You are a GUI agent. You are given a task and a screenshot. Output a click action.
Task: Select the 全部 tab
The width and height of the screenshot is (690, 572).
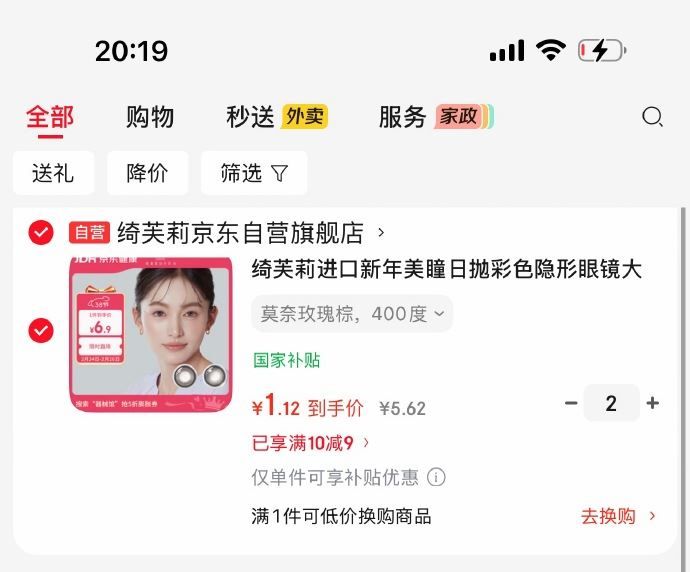coord(50,117)
